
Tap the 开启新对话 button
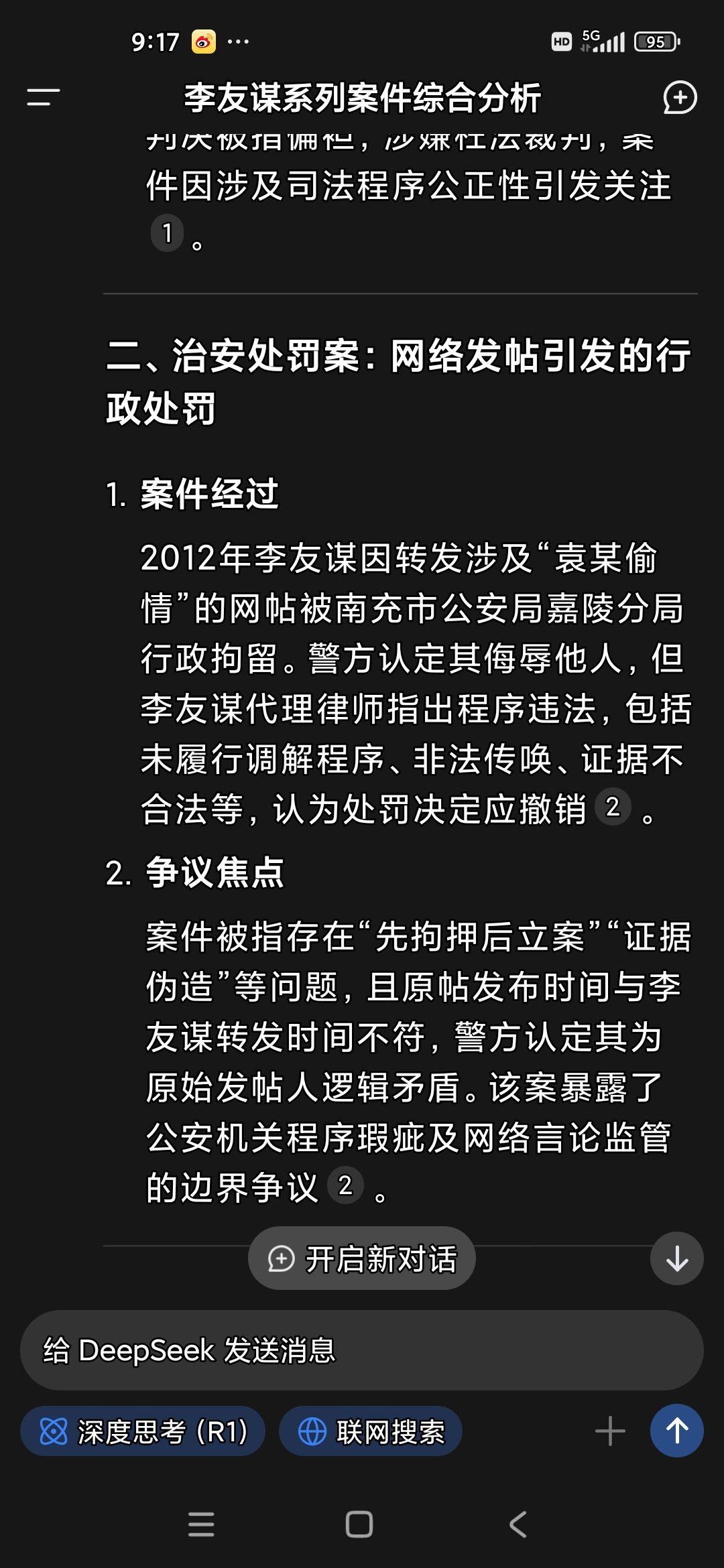coord(362,1258)
